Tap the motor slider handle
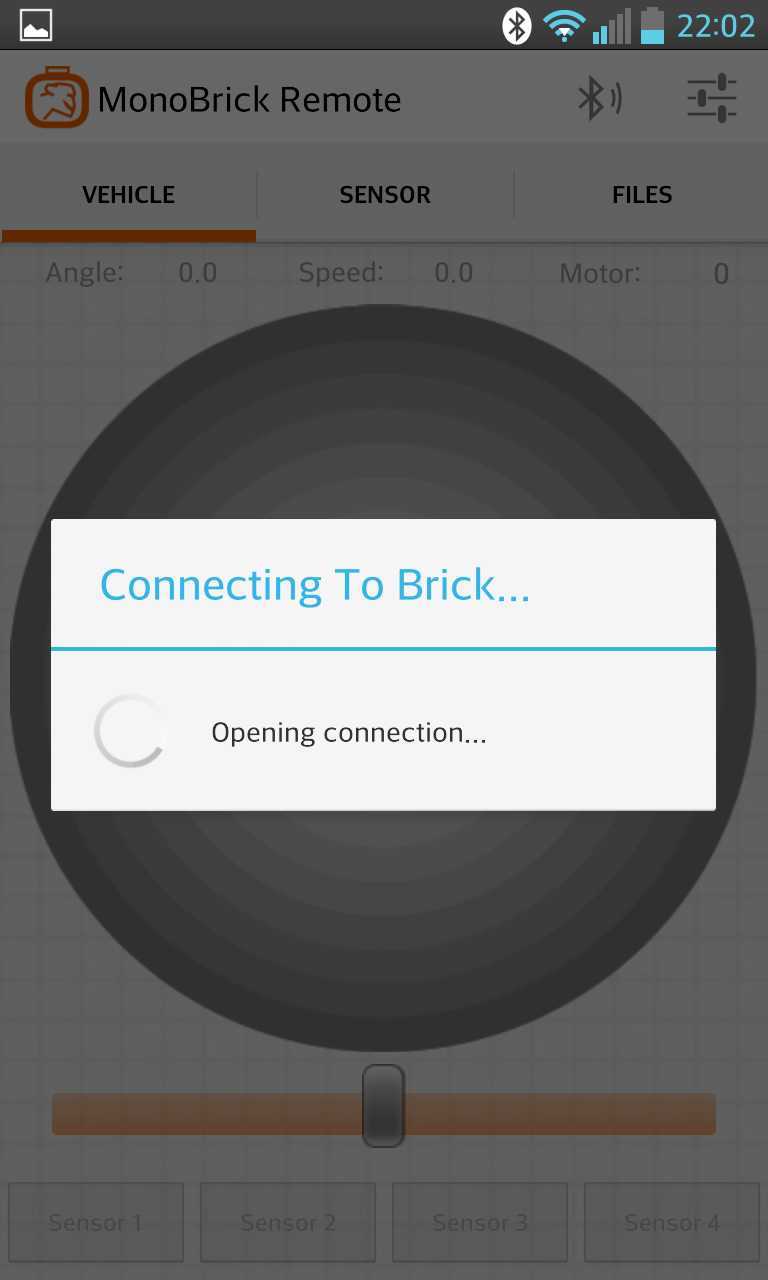Image resolution: width=768 pixels, height=1280 pixels. tap(383, 1106)
